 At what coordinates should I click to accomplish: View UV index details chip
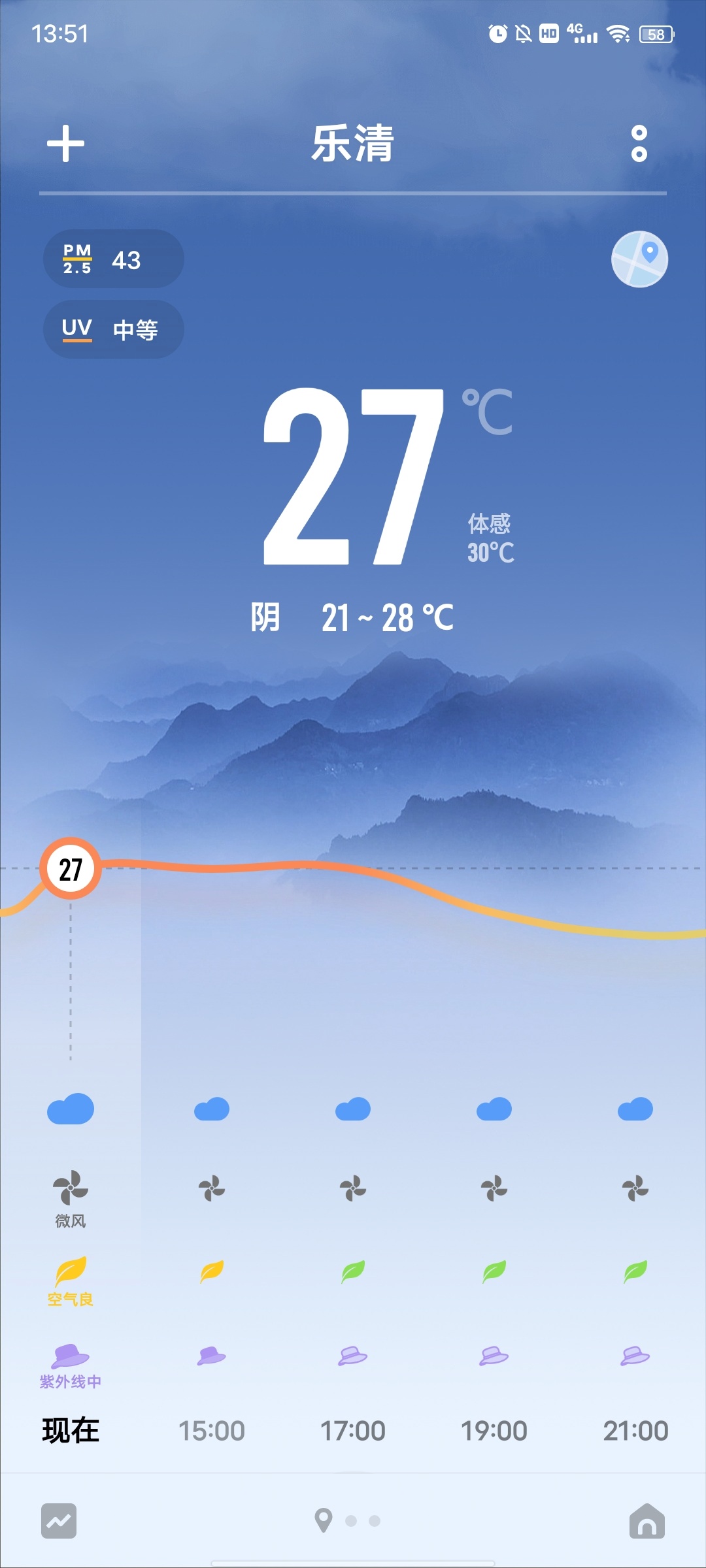(113, 329)
